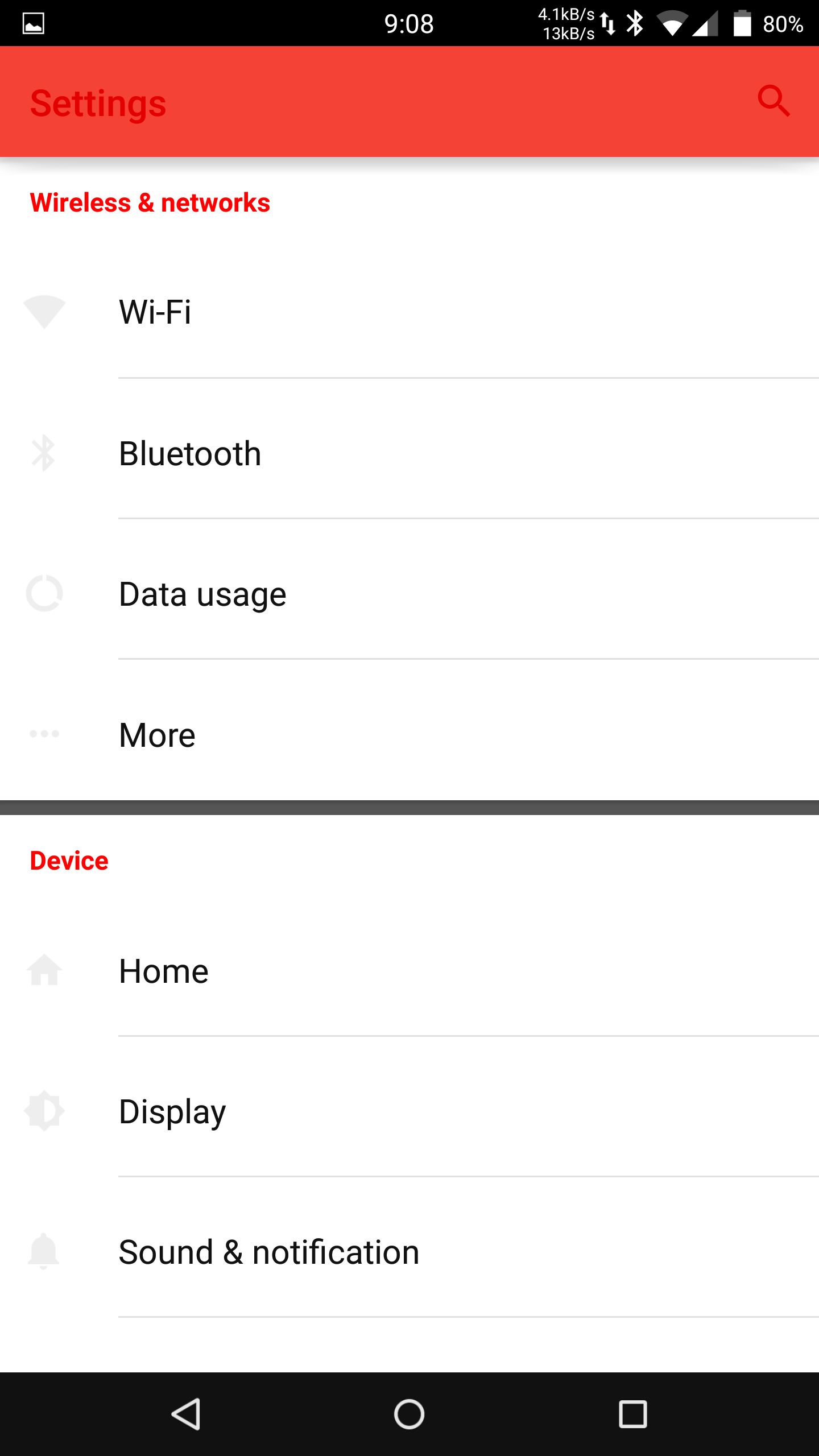
Task: Open Sound & notification settings
Action: pos(409,1252)
